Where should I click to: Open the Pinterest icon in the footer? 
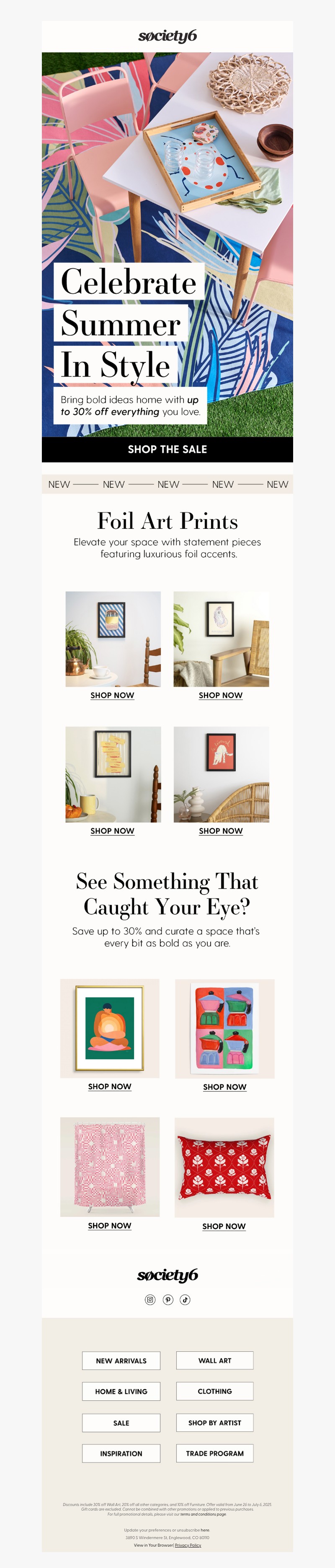click(168, 1299)
